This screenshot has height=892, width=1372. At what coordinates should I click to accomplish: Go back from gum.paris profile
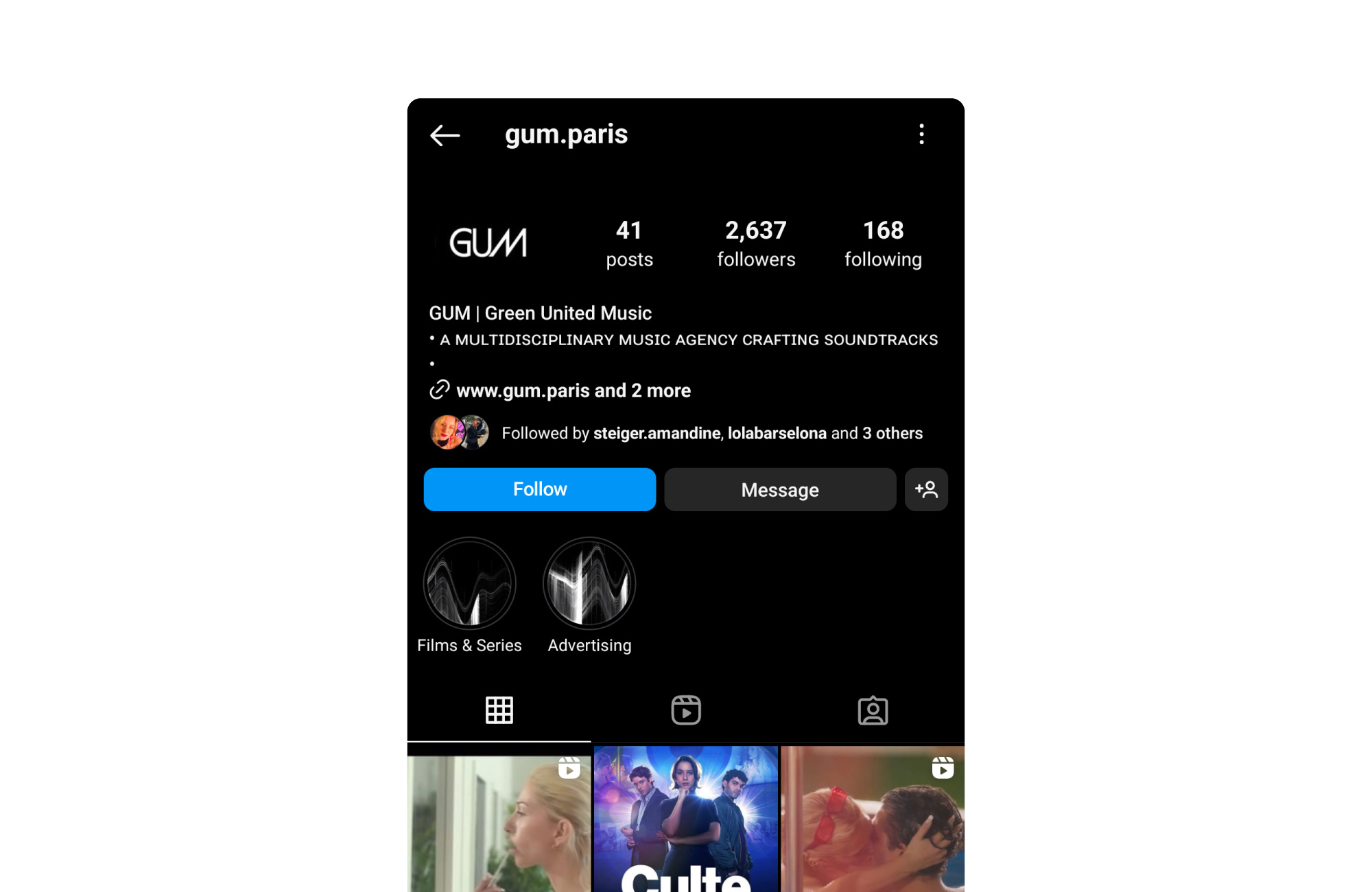445,135
